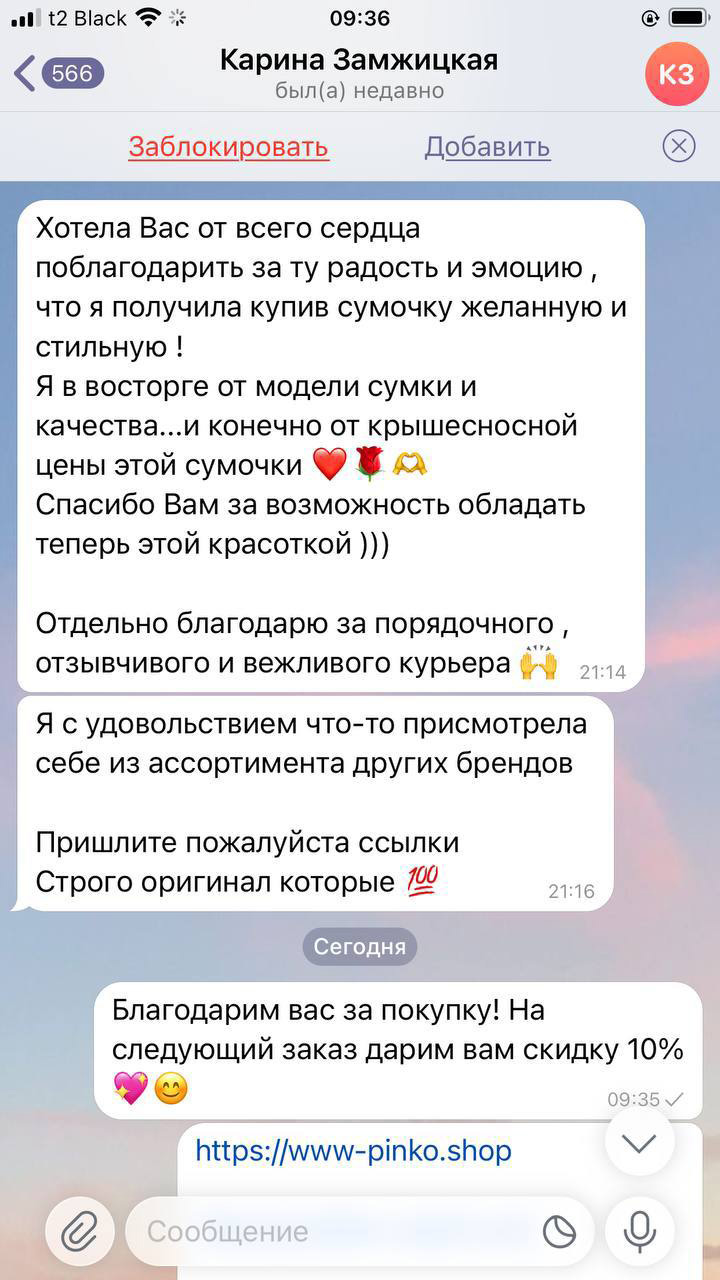Open the www-pinko.shop link
This screenshot has height=1280, width=720.
tap(353, 1151)
